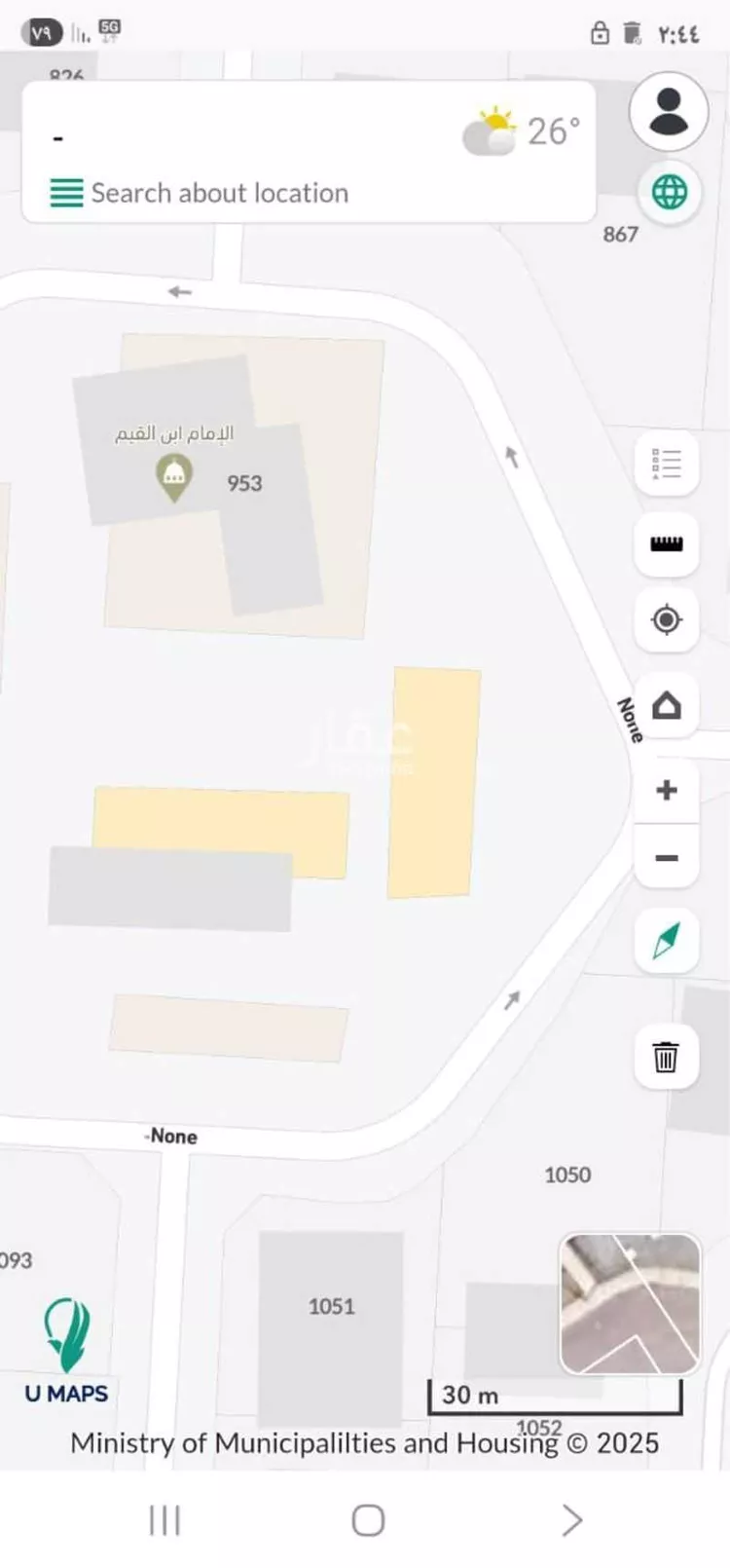The width and height of the screenshot is (730, 1568).
Task: Tap the globe language icon
Action: pos(669,192)
